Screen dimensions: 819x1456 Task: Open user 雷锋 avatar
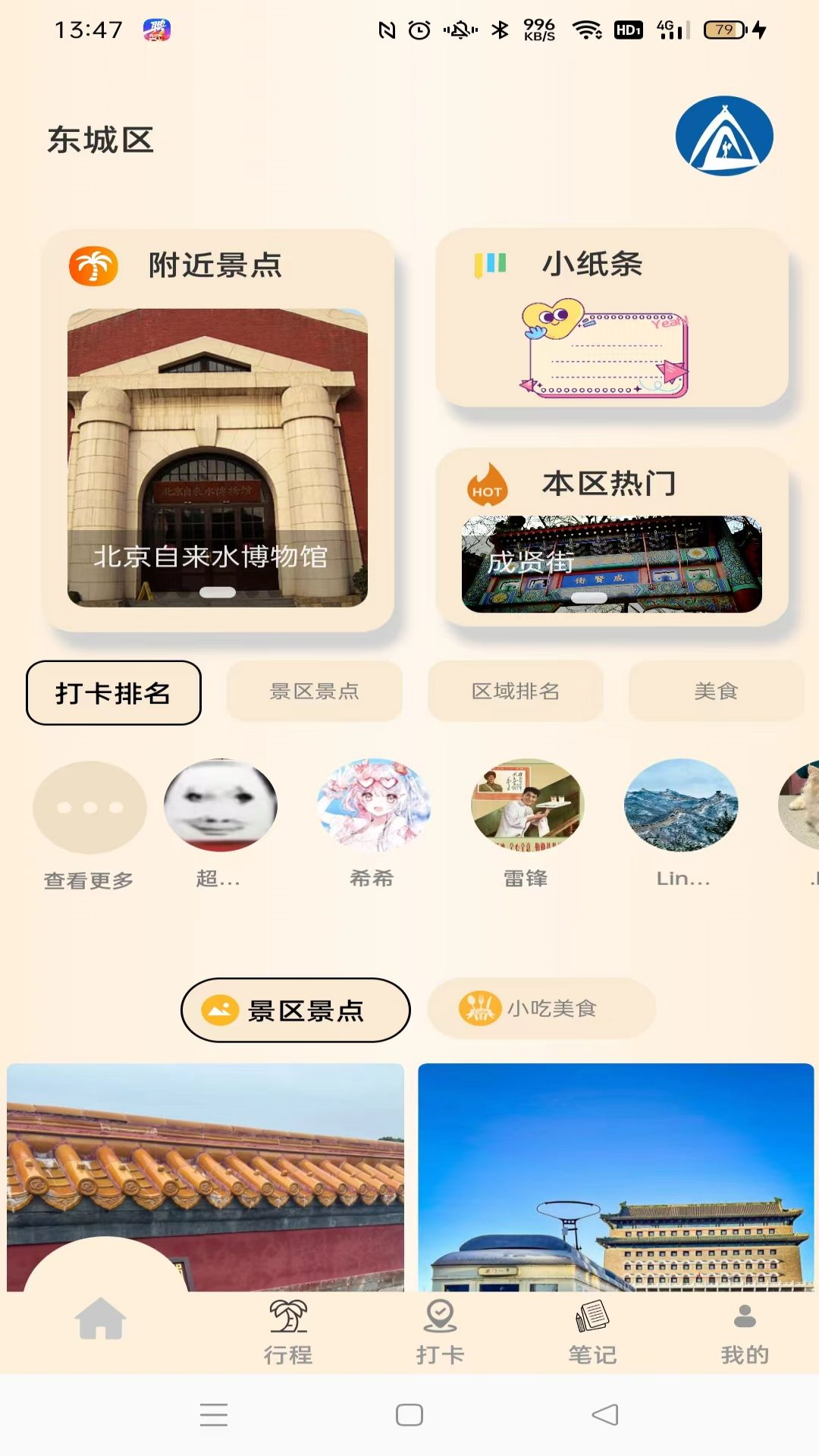pos(526,806)
